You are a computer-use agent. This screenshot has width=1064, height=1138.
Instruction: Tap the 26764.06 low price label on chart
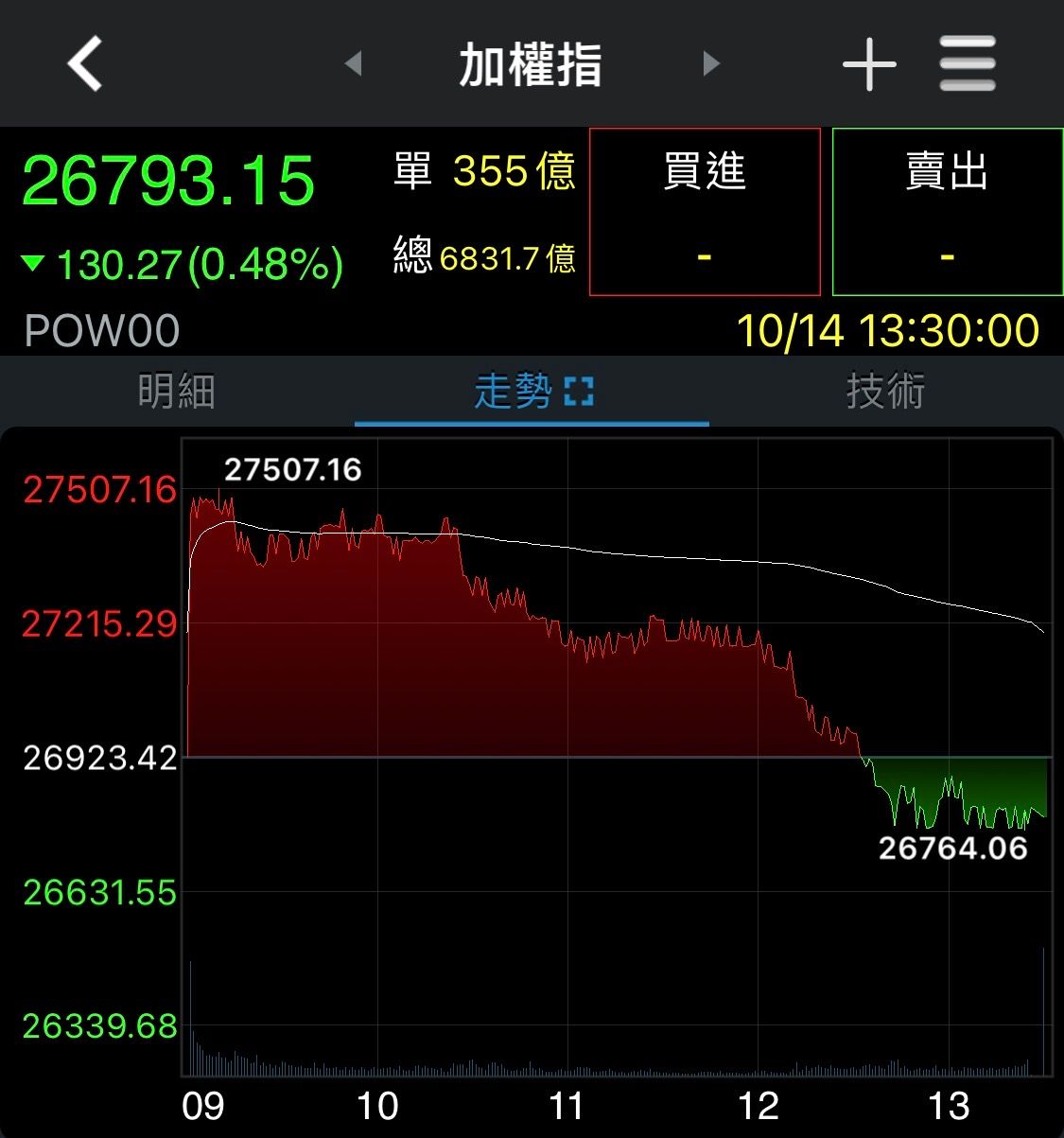click(952, 848)
